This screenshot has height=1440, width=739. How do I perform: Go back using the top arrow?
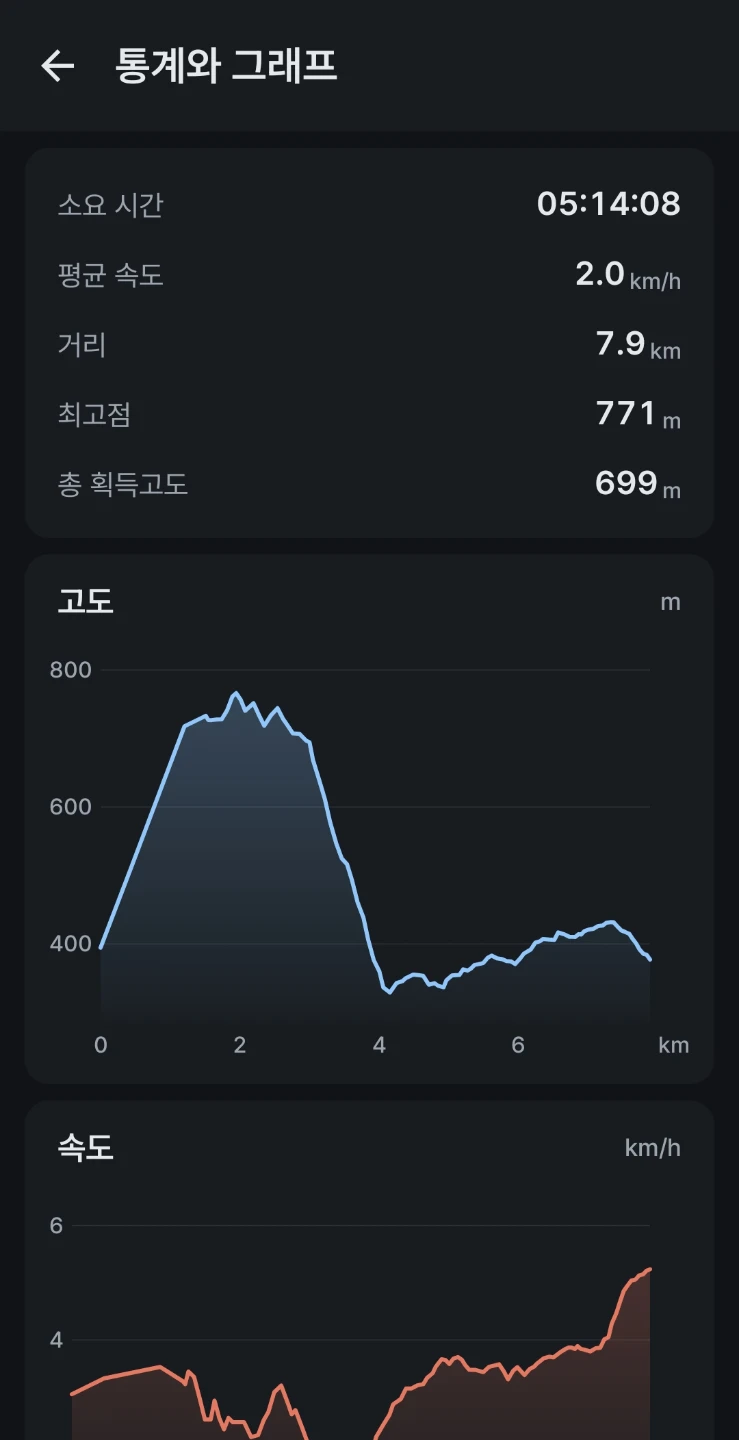57,66
